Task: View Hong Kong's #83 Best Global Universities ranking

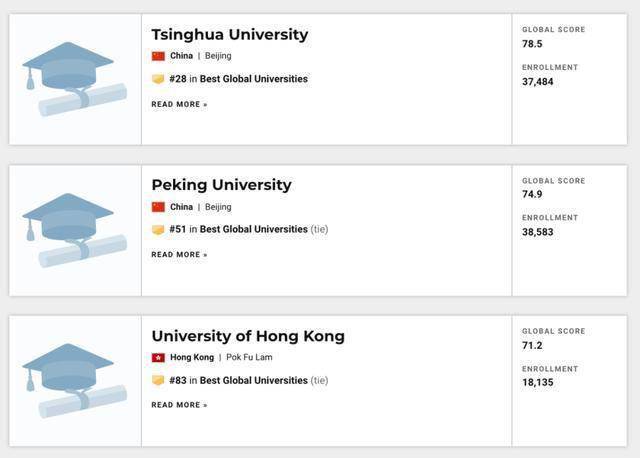Action: tap(238, 380)
